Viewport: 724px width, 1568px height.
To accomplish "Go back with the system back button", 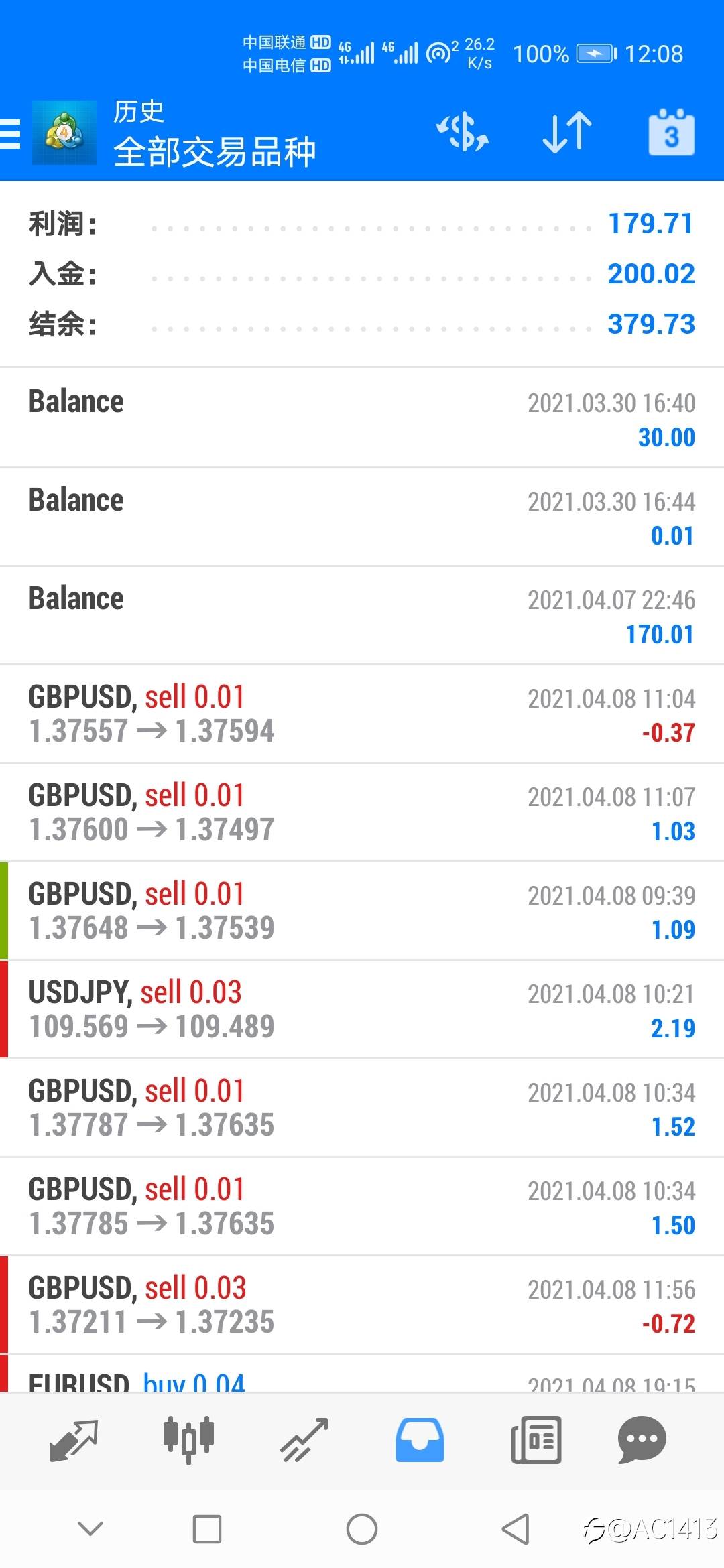I will 516,1529.
